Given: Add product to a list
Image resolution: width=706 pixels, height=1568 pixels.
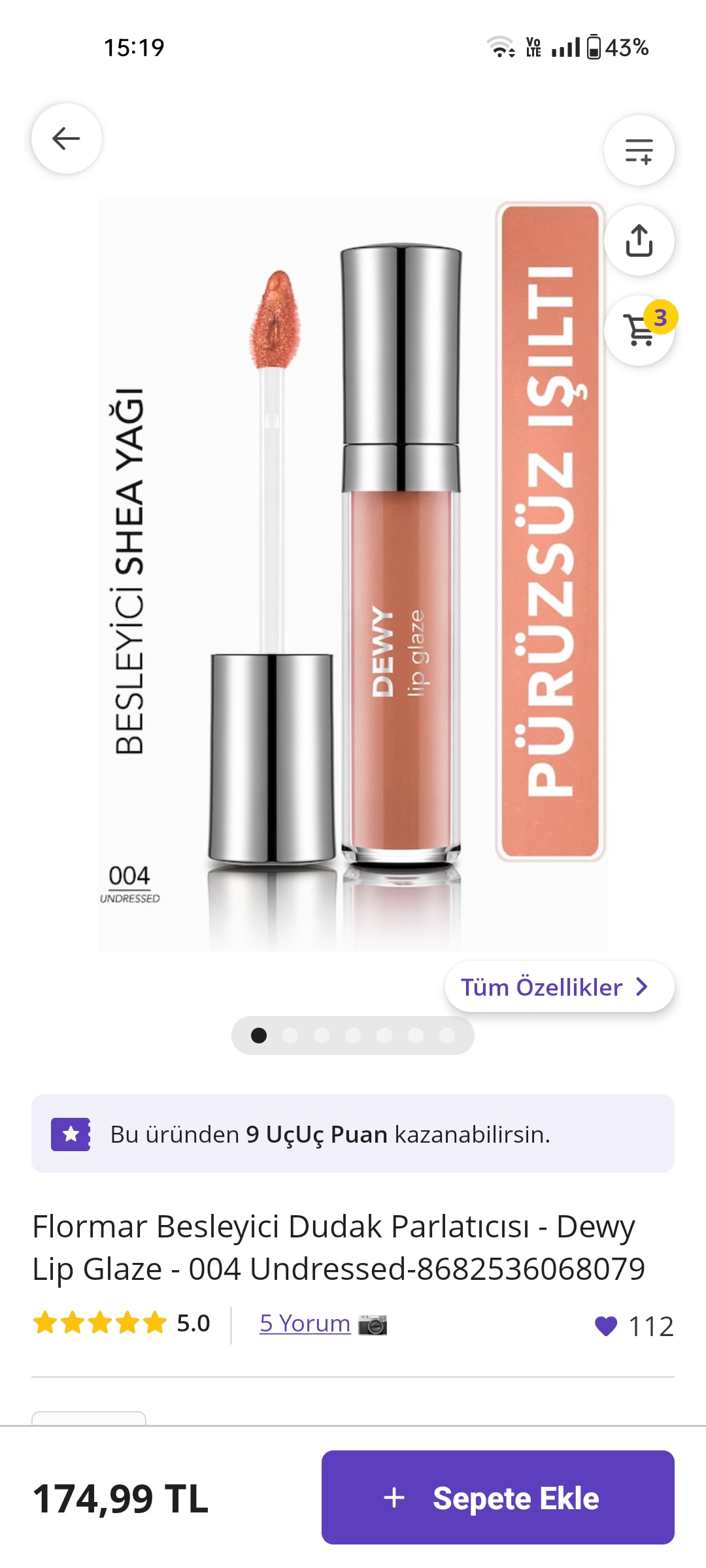Looking at the screenshot, I should [639, 150].
